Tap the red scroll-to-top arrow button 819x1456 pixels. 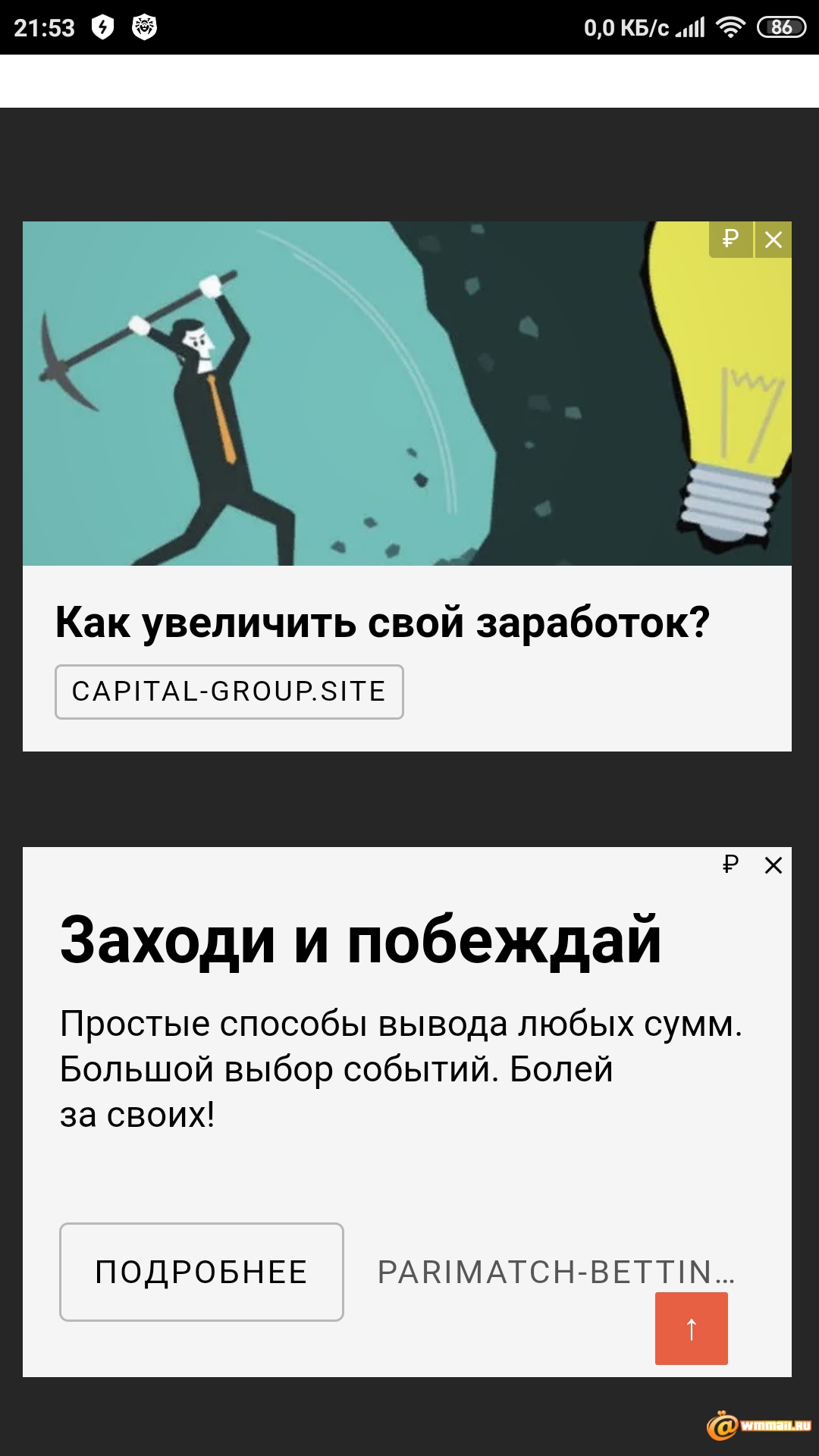[692, 1329]
